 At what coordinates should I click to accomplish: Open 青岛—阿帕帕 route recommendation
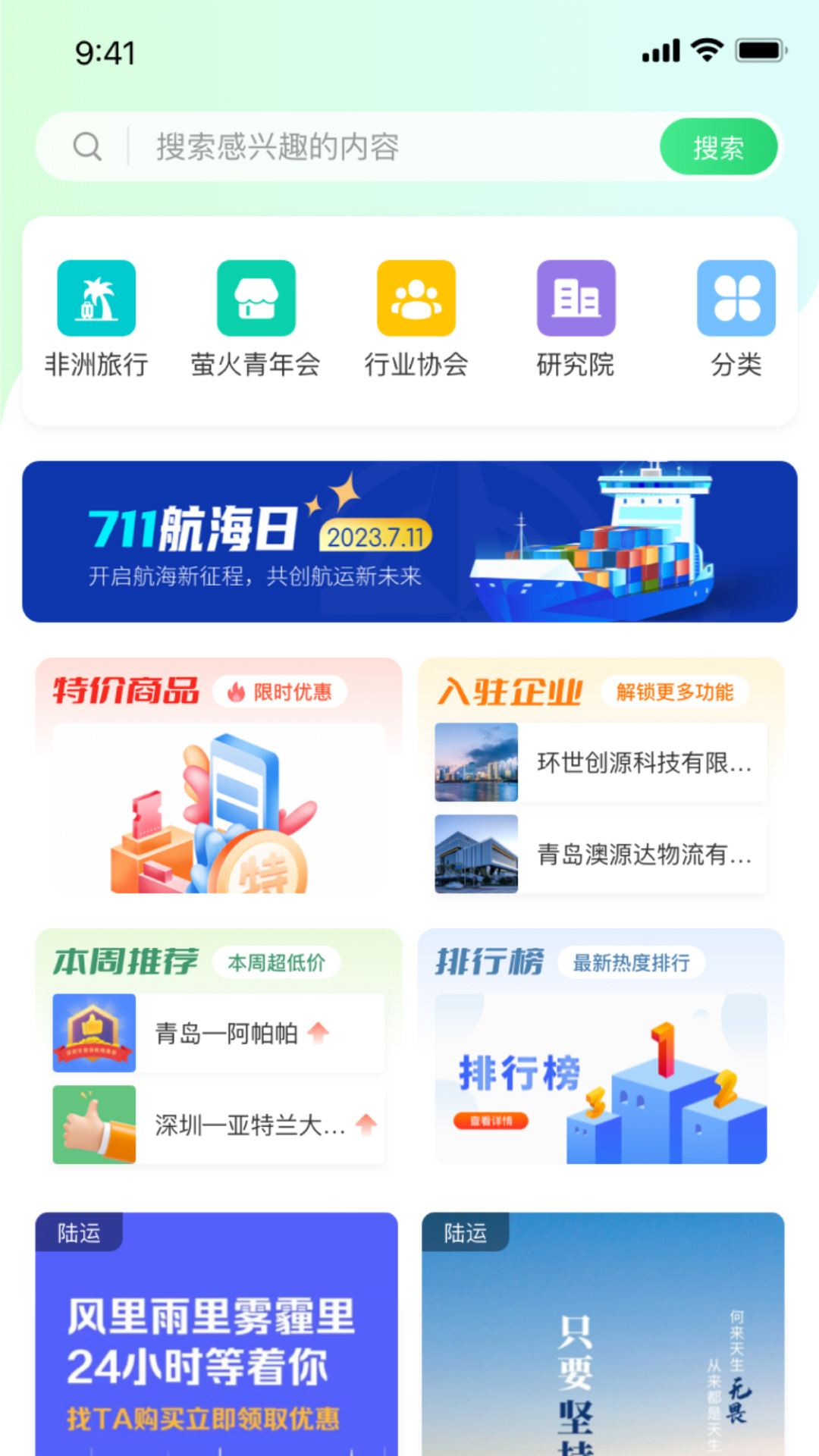218,1033
